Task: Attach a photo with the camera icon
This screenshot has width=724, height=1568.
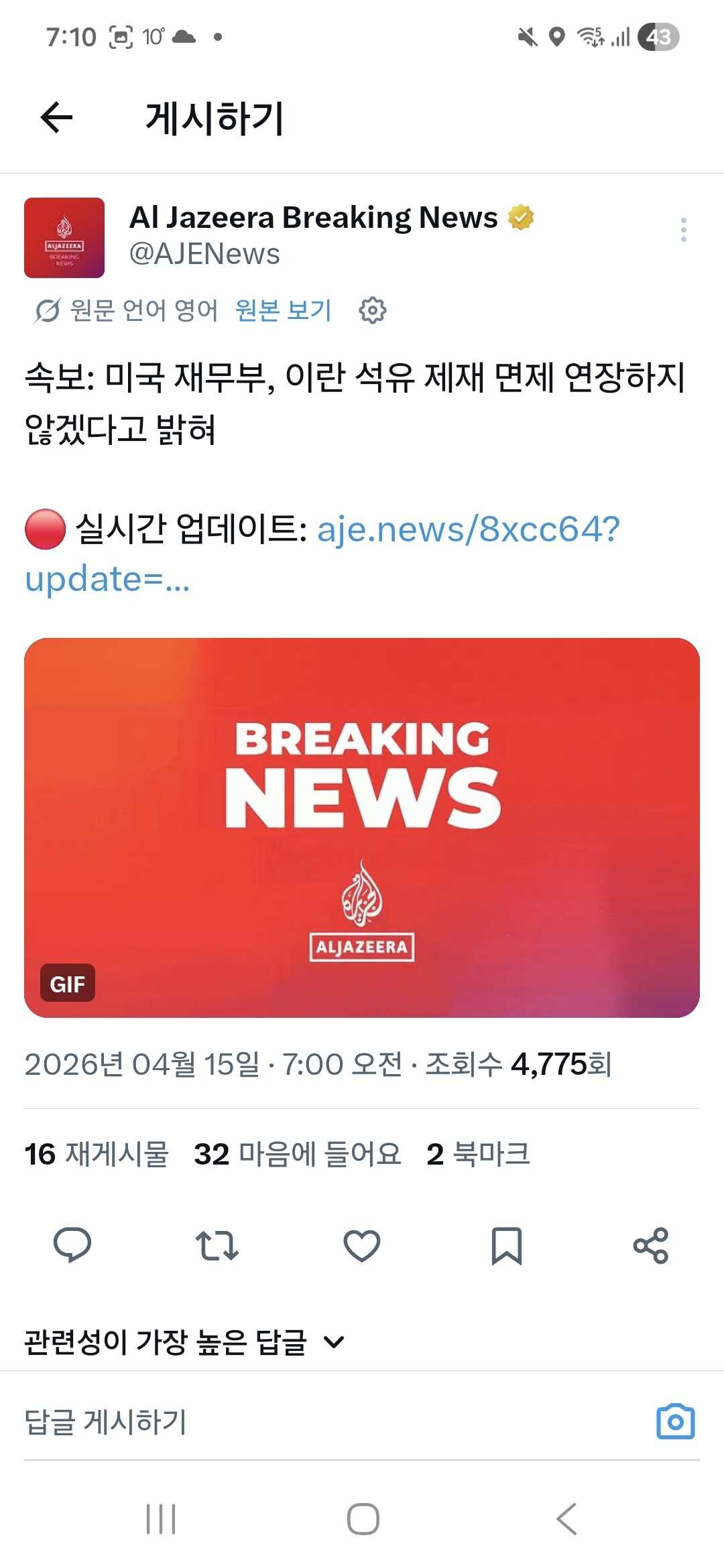Action: (x=676, y=1421)
